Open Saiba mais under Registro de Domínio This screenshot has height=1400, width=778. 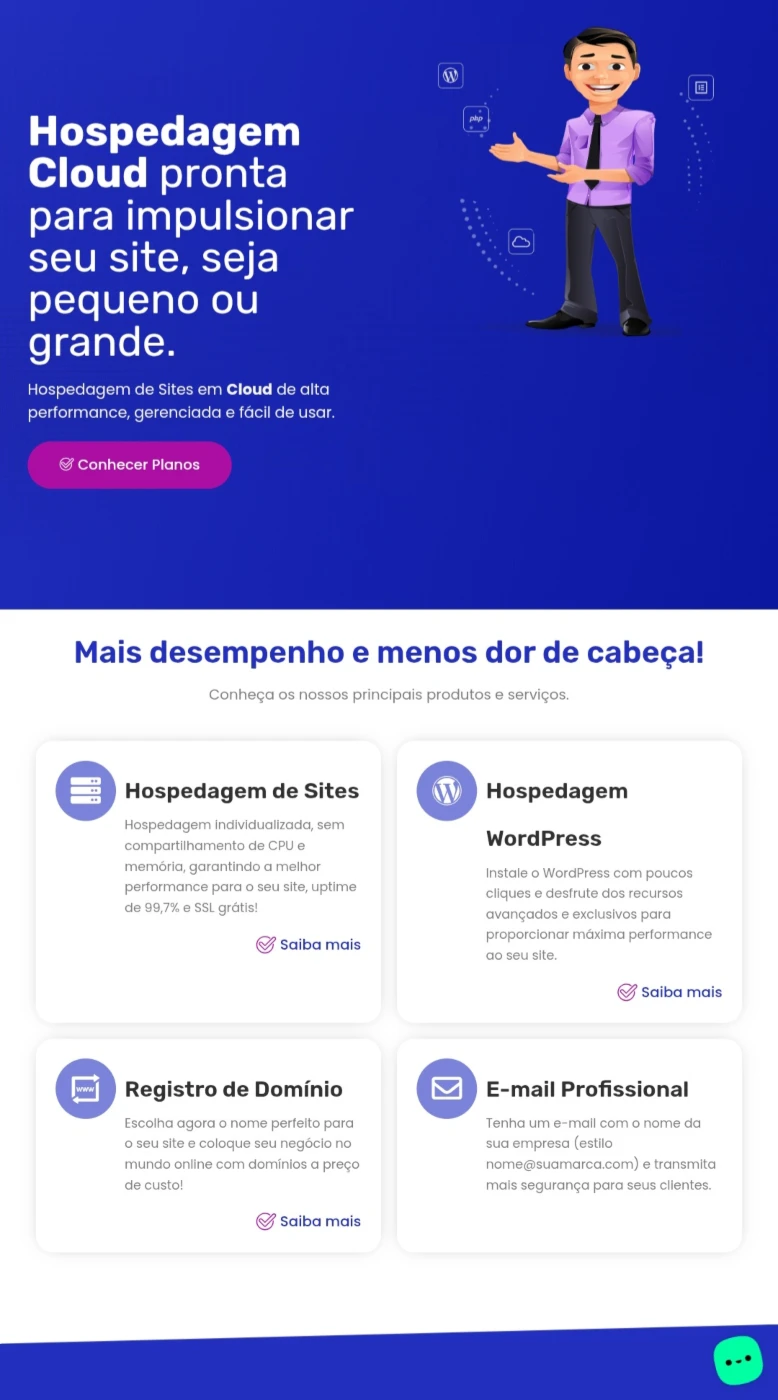(x=308, y=1221)
